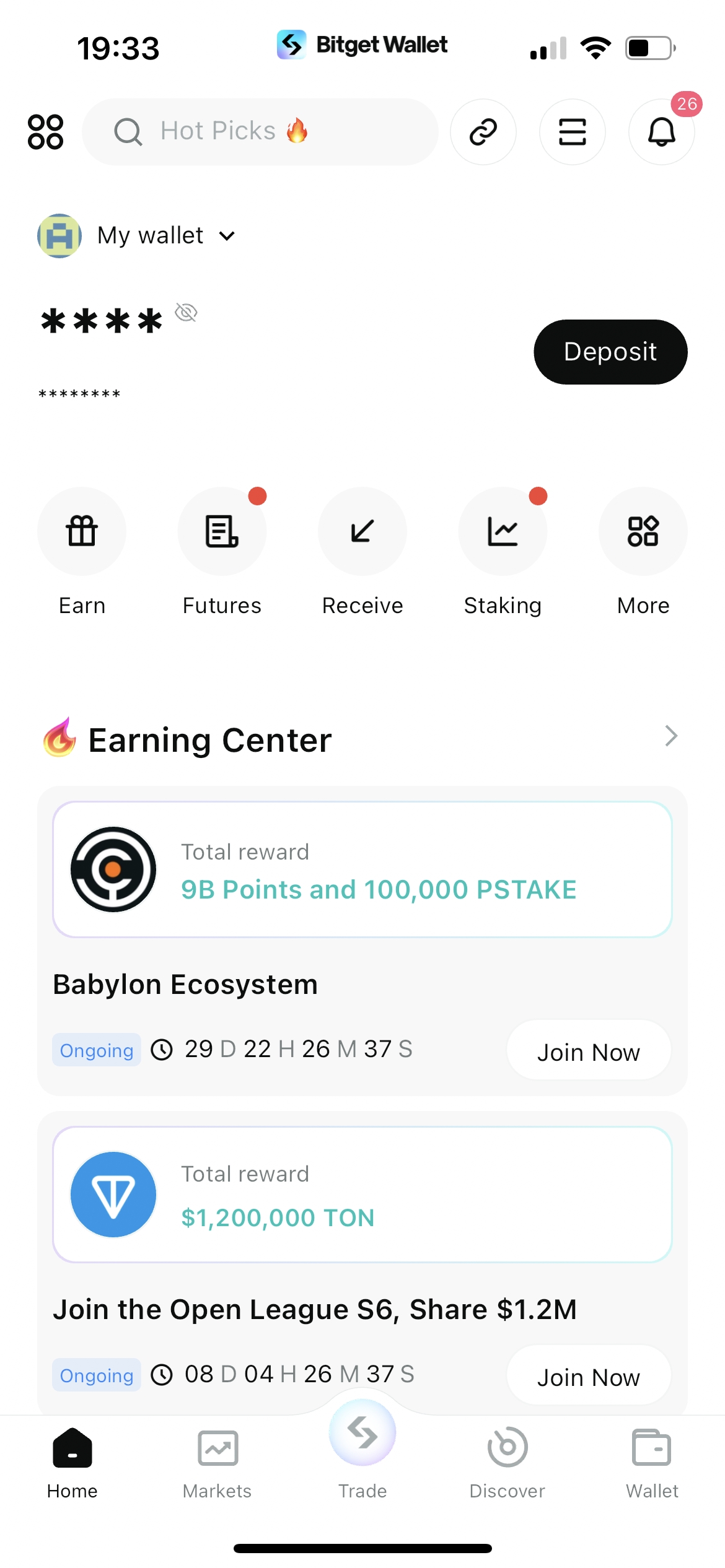Screen dimensions: 725x1568
Task: Show the hidden wallet balance
Action: coord(186,313)
